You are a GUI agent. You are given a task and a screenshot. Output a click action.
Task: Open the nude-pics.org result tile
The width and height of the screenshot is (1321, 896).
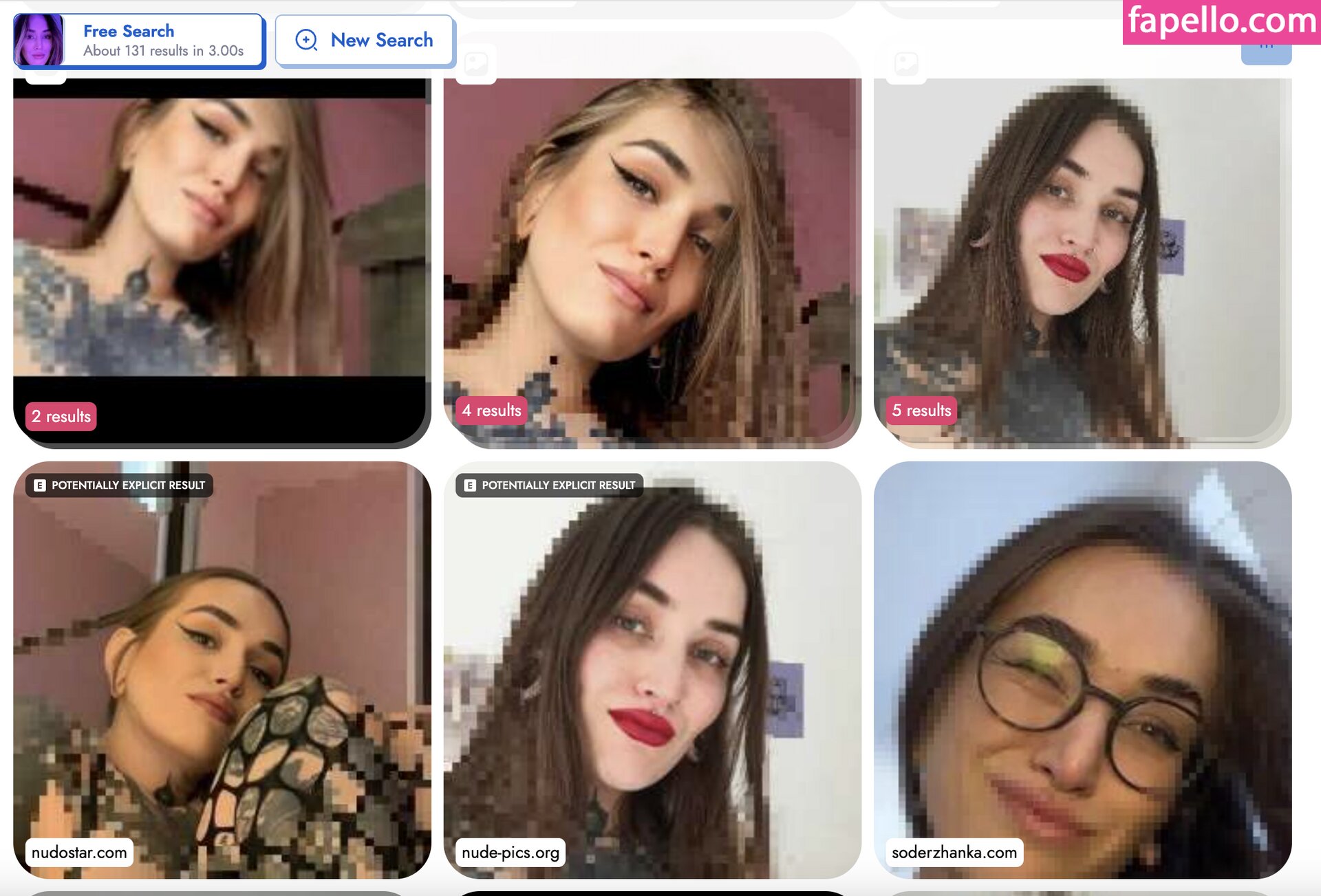pos(652,669)
